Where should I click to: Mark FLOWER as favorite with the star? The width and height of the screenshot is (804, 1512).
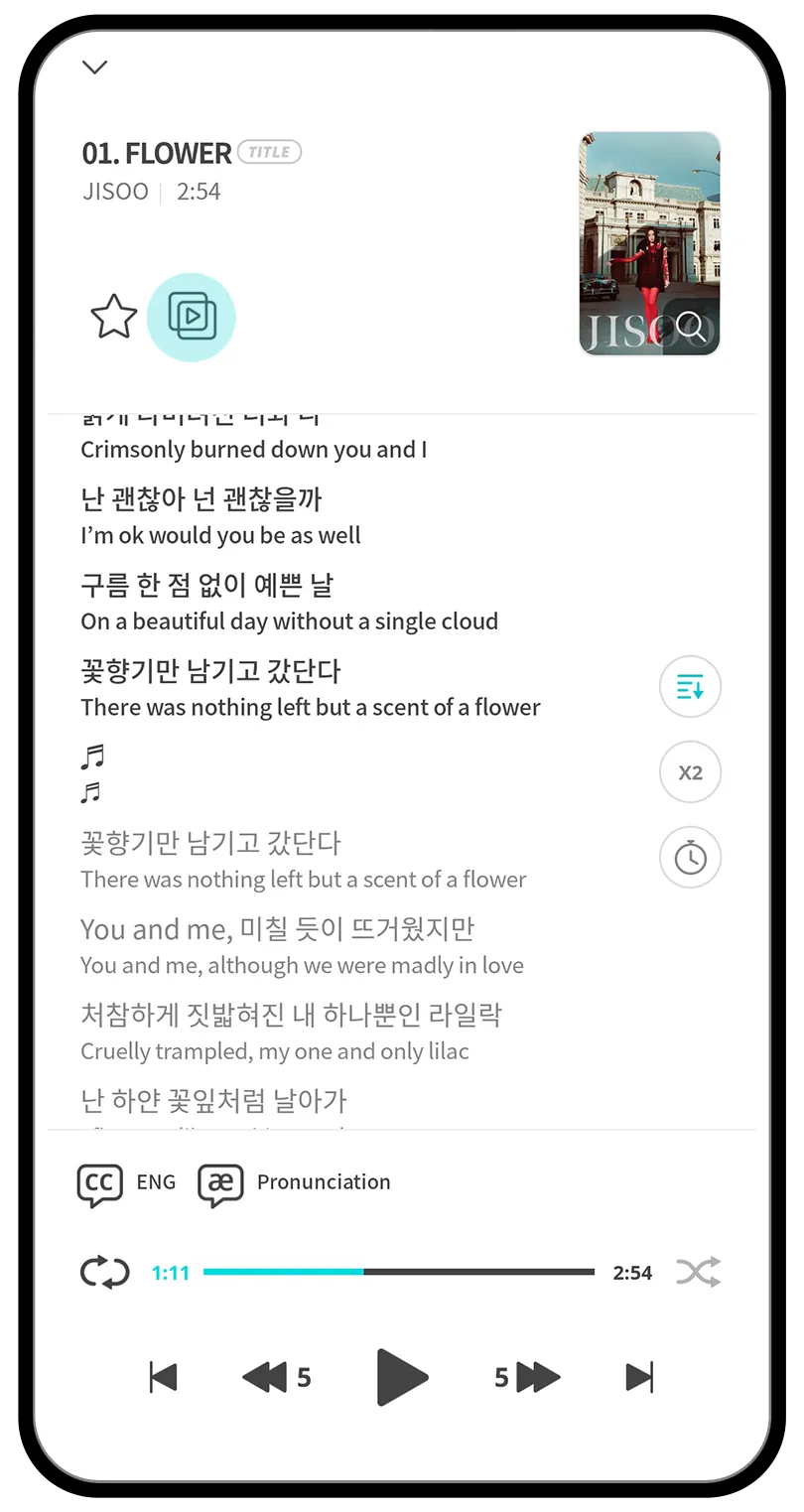[114, 317]
